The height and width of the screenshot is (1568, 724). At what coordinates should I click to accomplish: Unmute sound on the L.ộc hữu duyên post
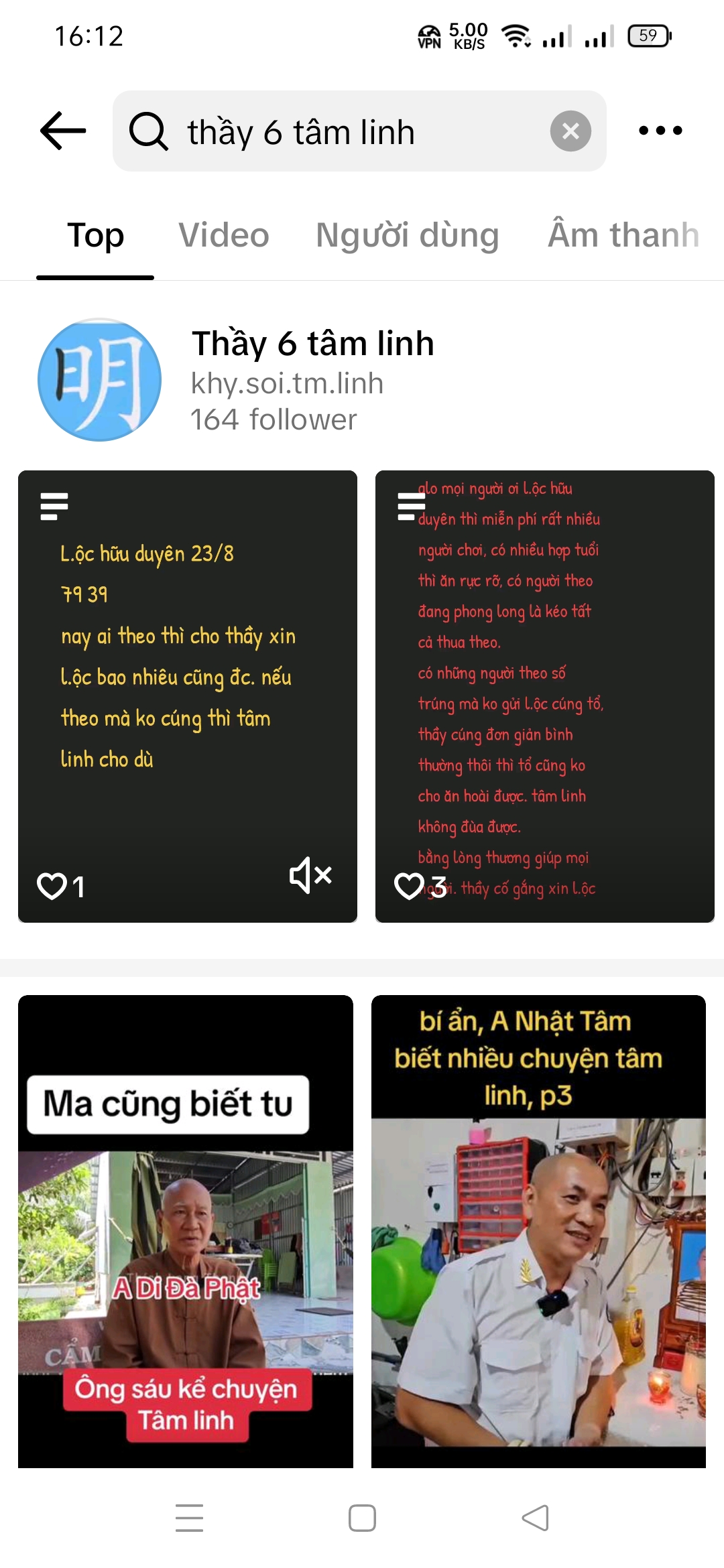[x=310, y=875]
